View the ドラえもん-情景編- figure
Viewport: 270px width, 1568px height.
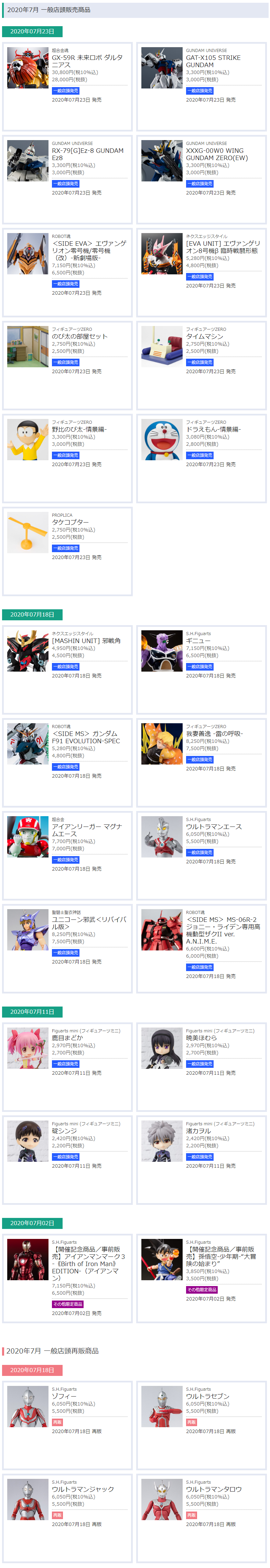[201, 458]
